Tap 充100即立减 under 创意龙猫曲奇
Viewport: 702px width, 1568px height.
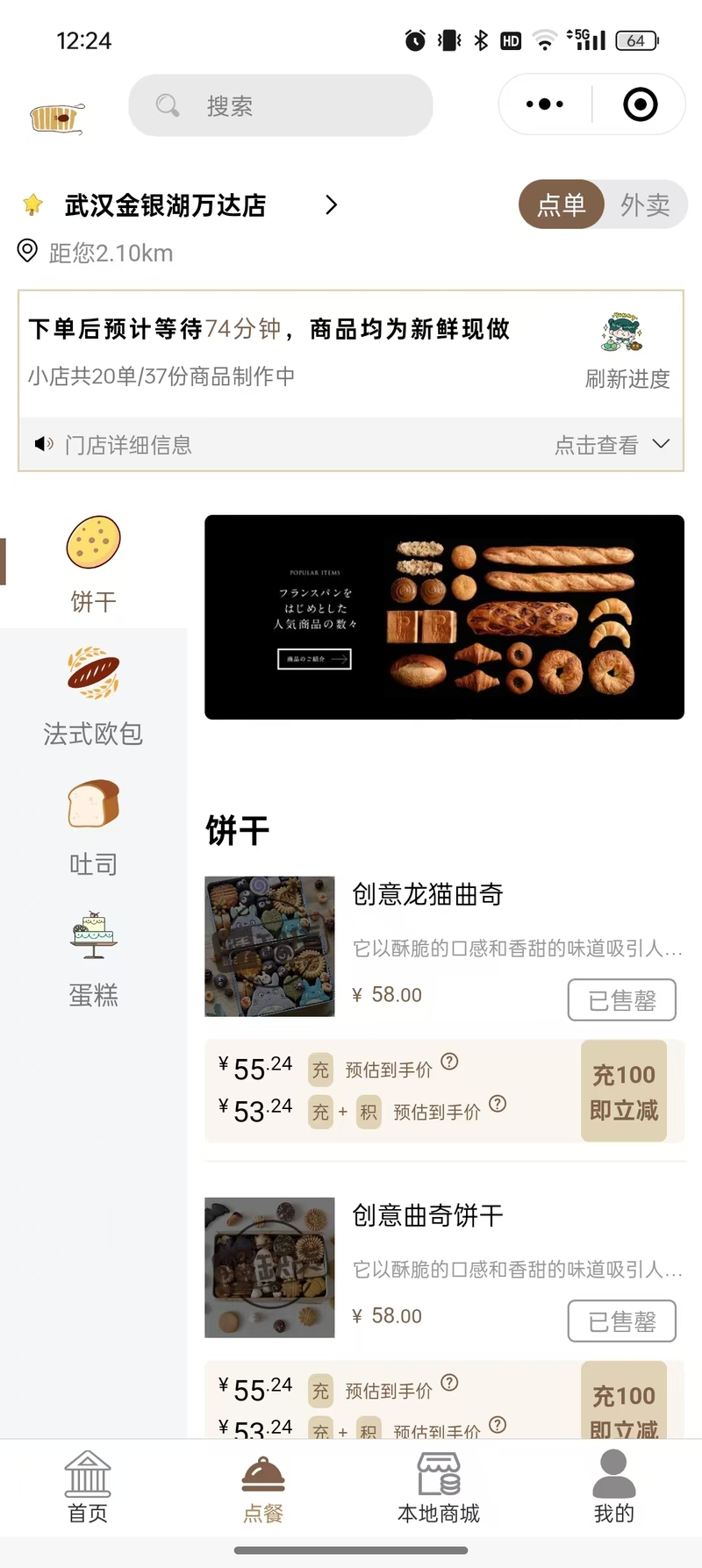[624, 1092]
